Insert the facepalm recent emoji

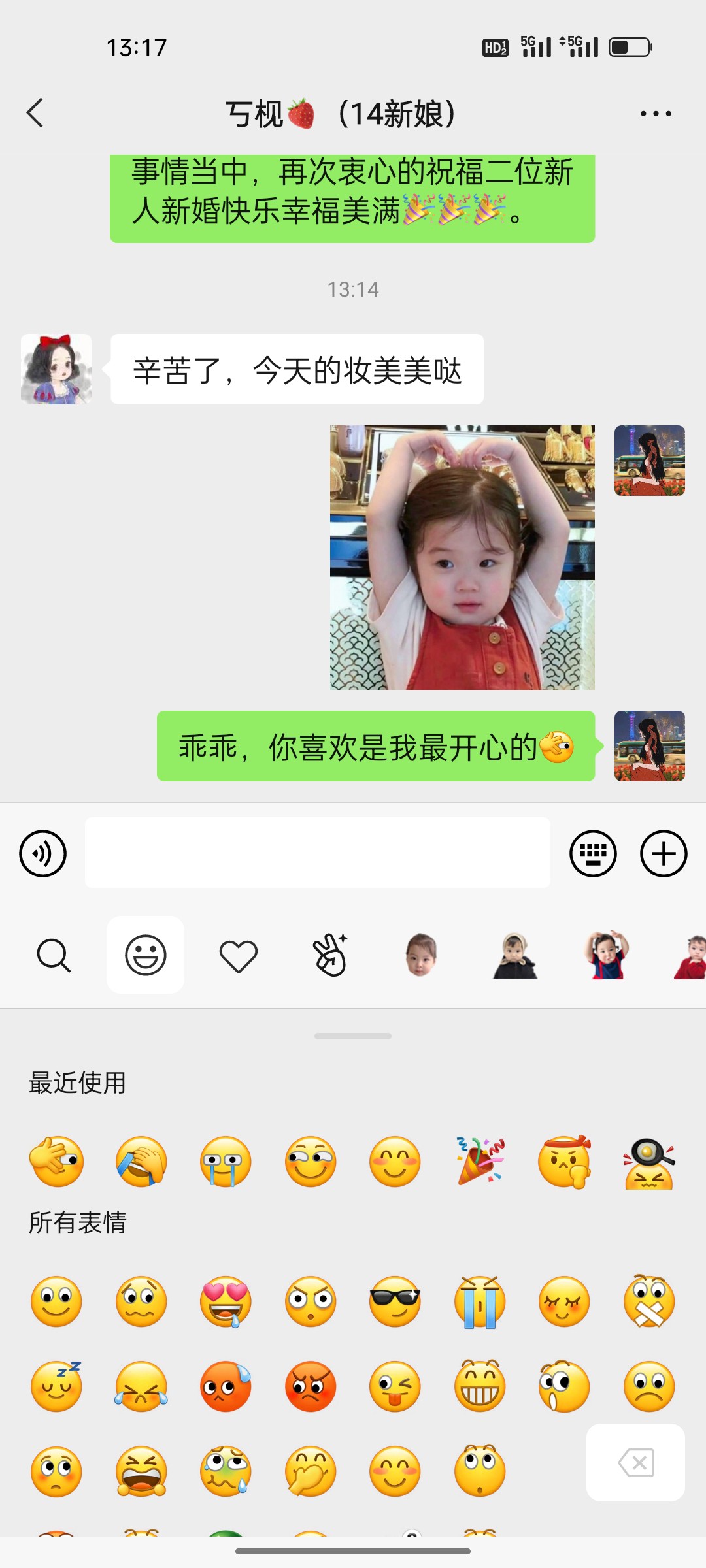coord(141,1161)
